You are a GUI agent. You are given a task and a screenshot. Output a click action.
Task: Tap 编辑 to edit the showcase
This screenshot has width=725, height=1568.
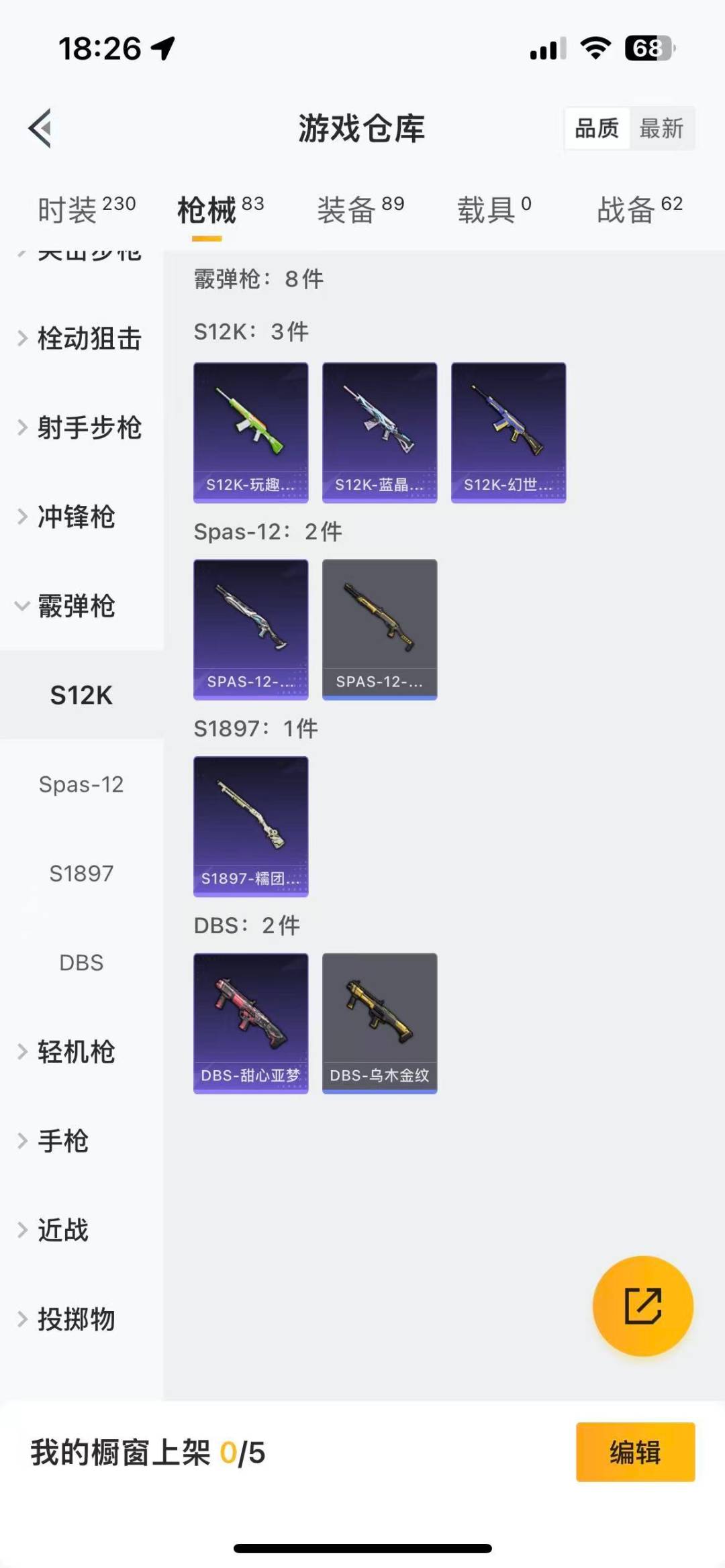coord(635,1452)
